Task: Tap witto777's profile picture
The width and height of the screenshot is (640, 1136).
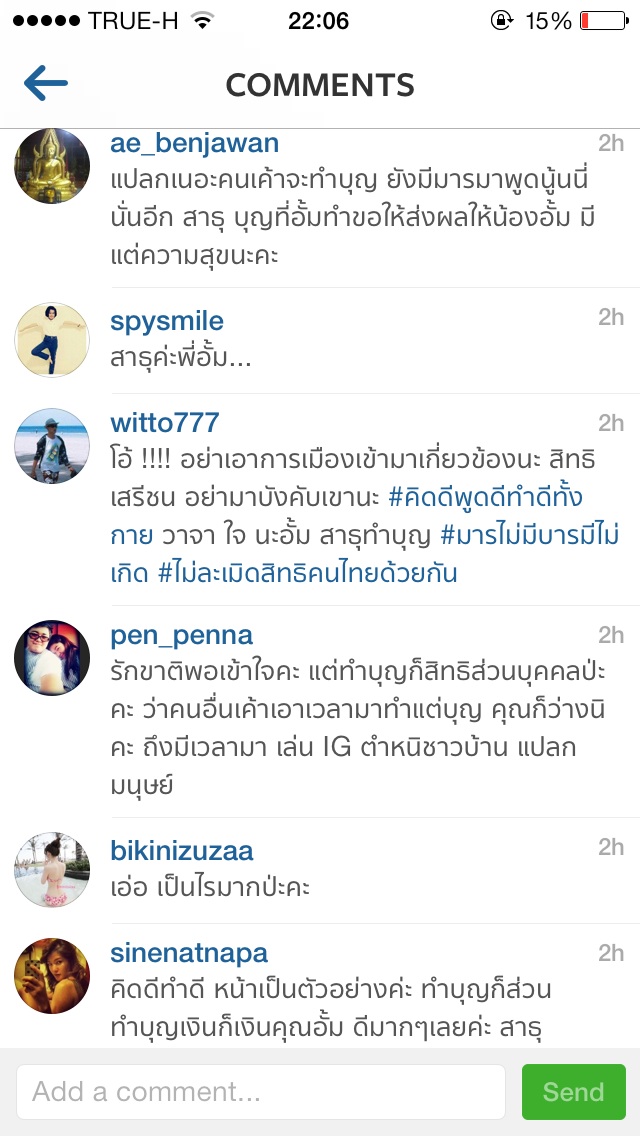Action: (52, 446)
